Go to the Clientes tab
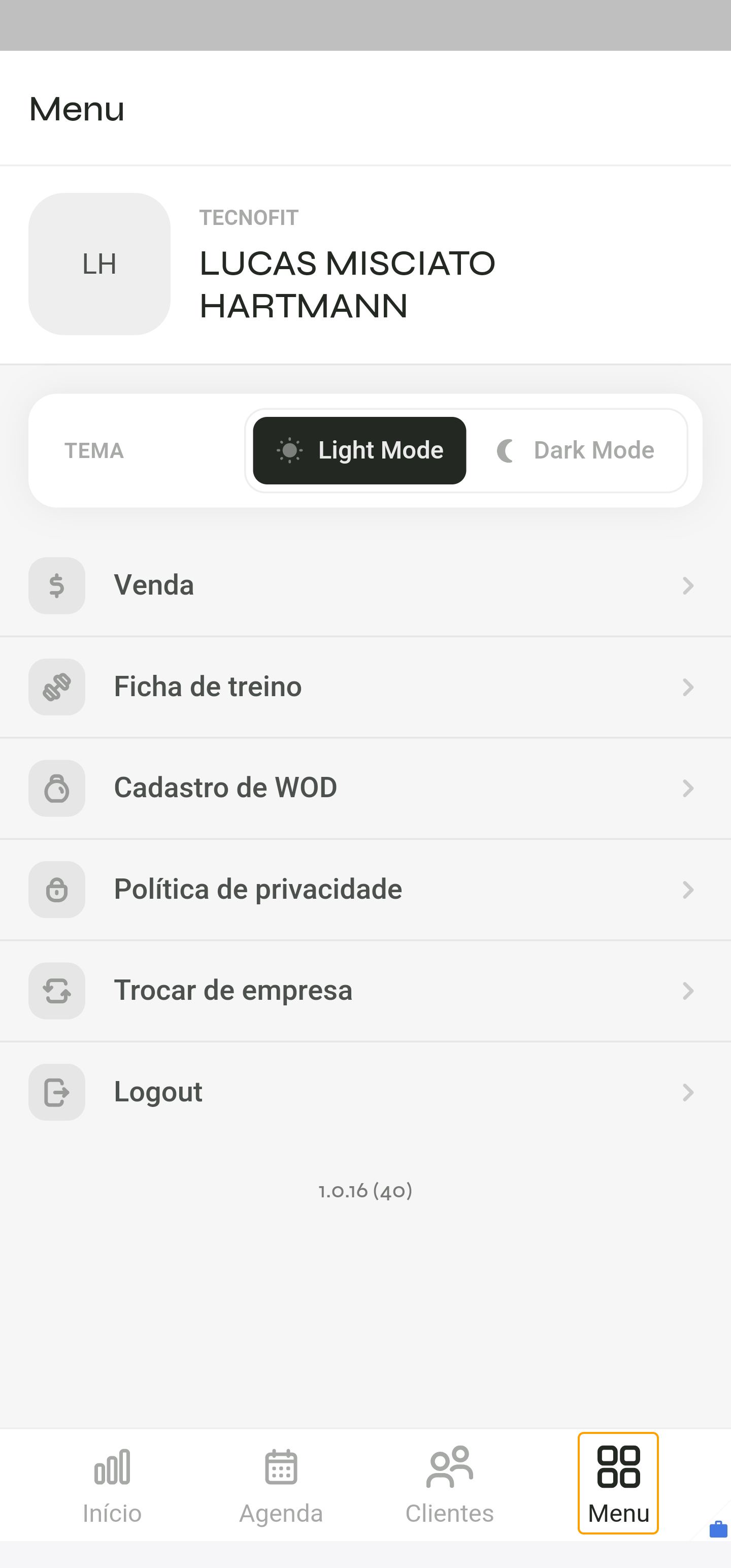The image size is (731, 1568). 449,1484
